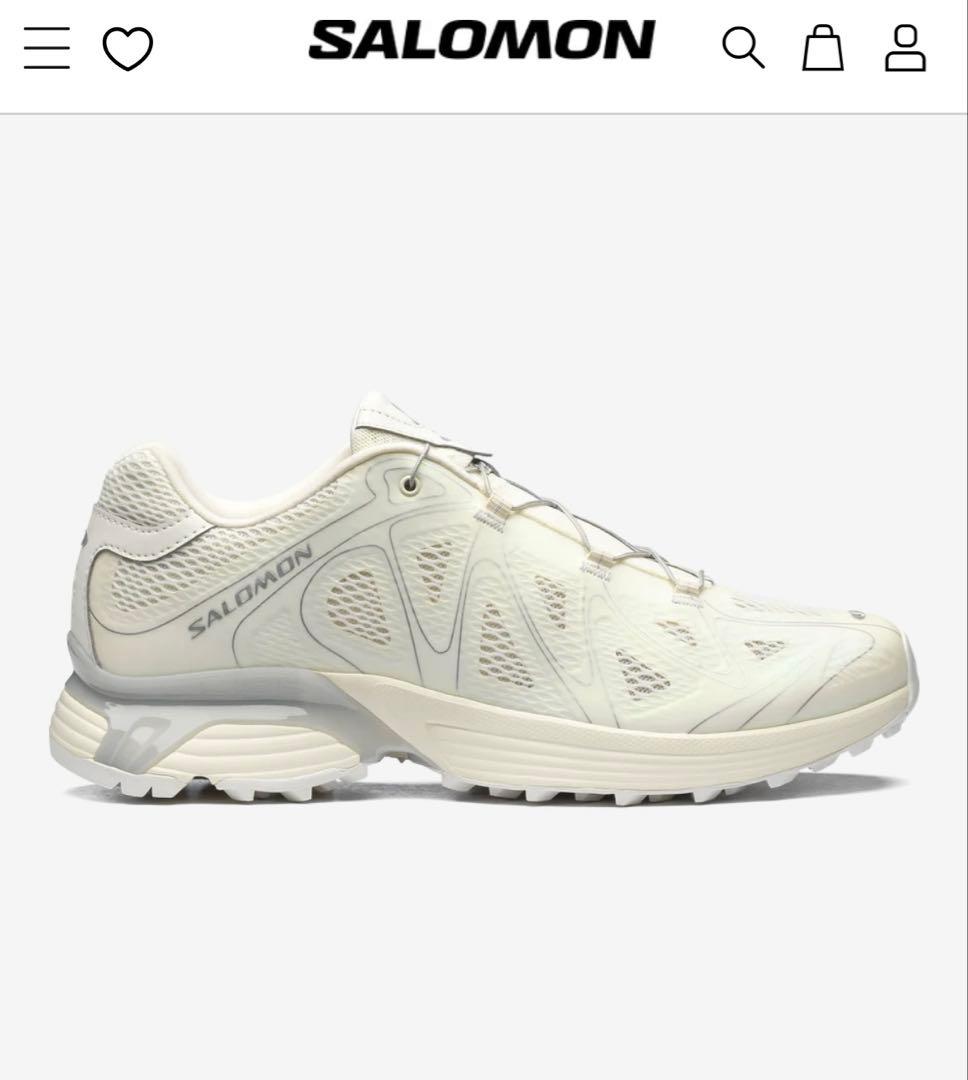Enlarge the cream sneaker product image
The image size is (968, 1080).
484,600
